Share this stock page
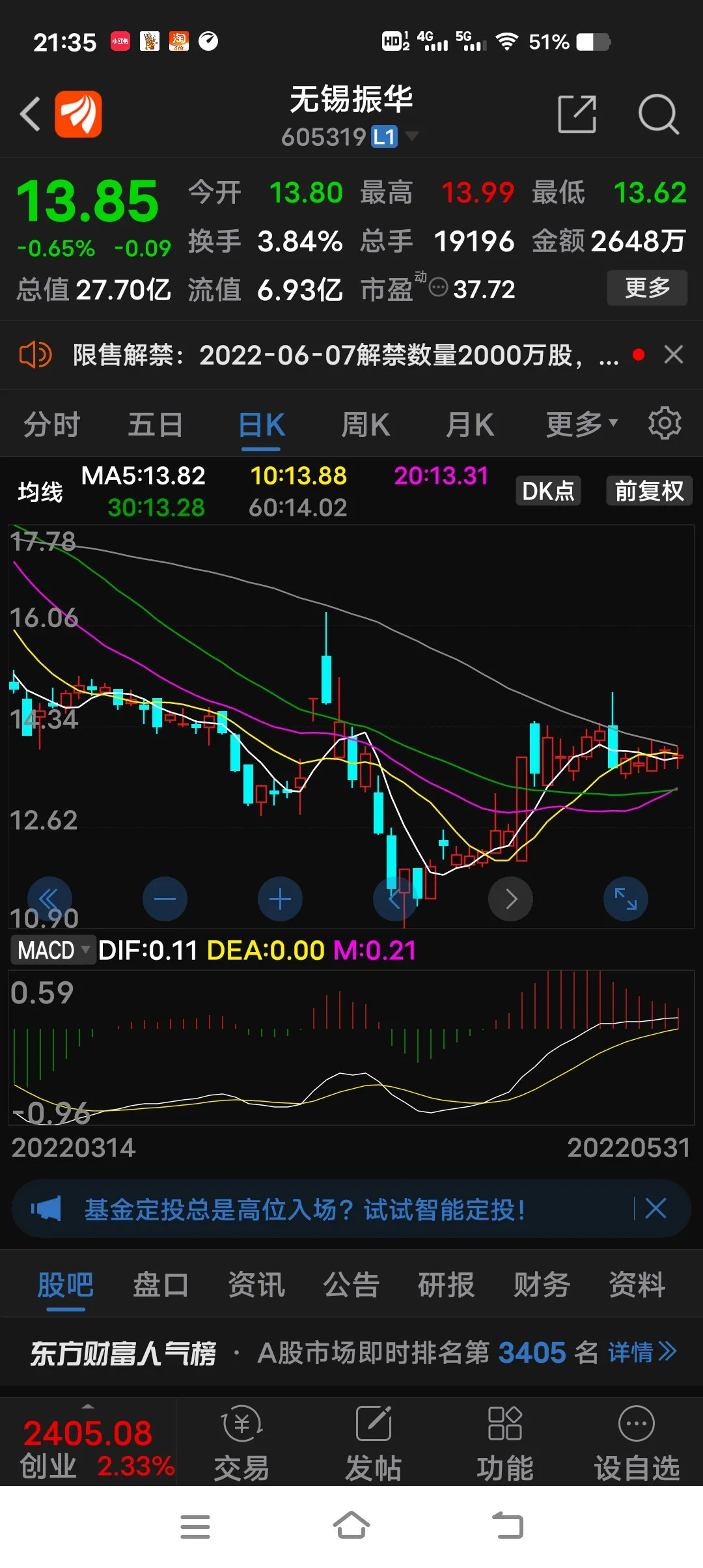 click(x=577, y=115)
